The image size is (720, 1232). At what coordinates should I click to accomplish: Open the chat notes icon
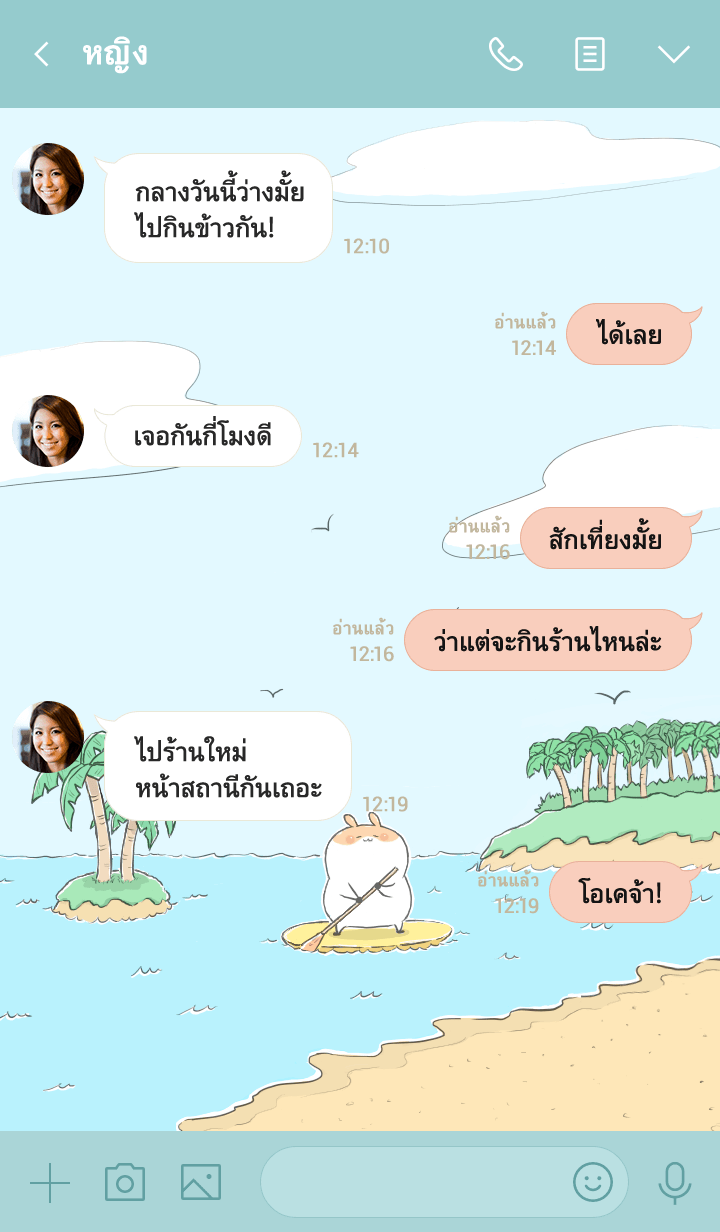590,54
